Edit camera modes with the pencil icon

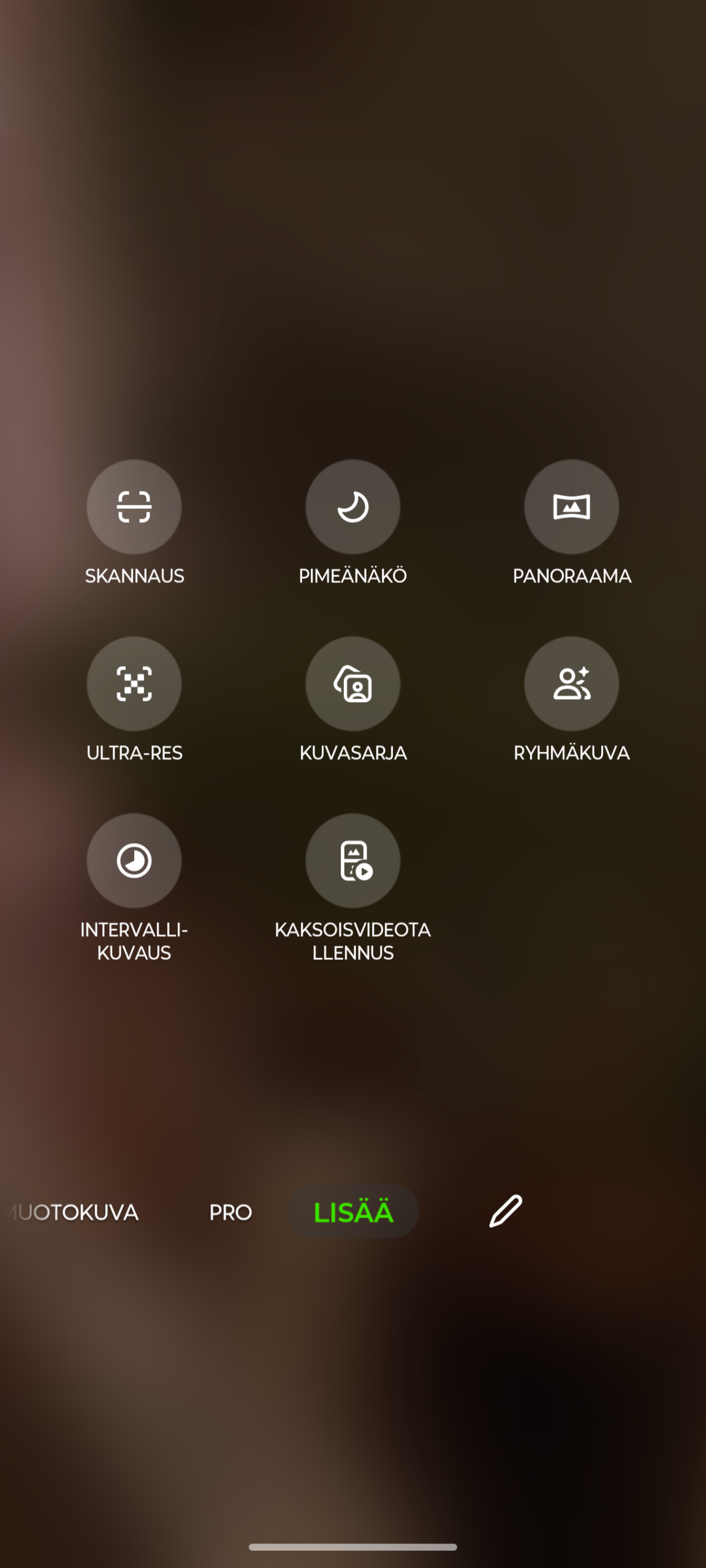tap(506, 1211)
